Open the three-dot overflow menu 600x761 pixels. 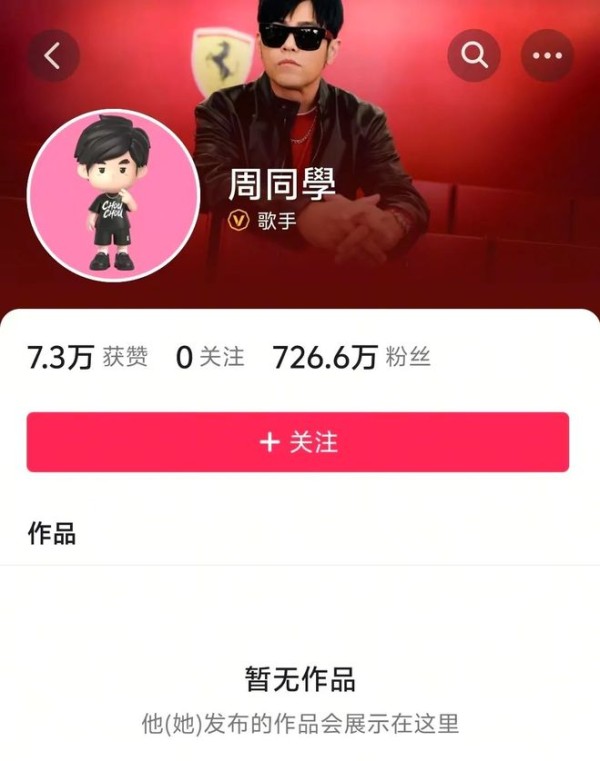click(547, 56)
